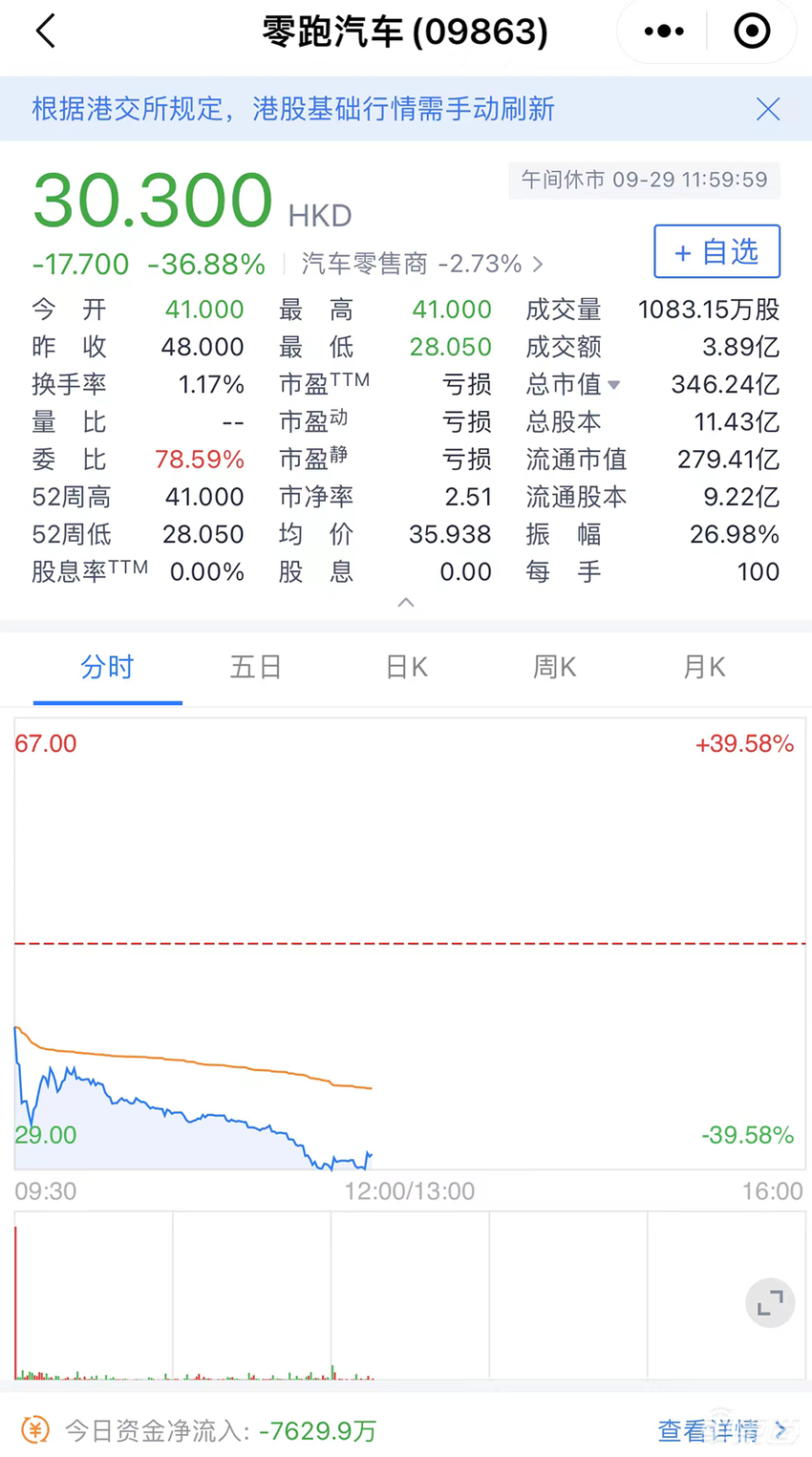Dismiss the 港交所 refresh notice banner
Viewport: 812px width, 1457px height.
768,108
